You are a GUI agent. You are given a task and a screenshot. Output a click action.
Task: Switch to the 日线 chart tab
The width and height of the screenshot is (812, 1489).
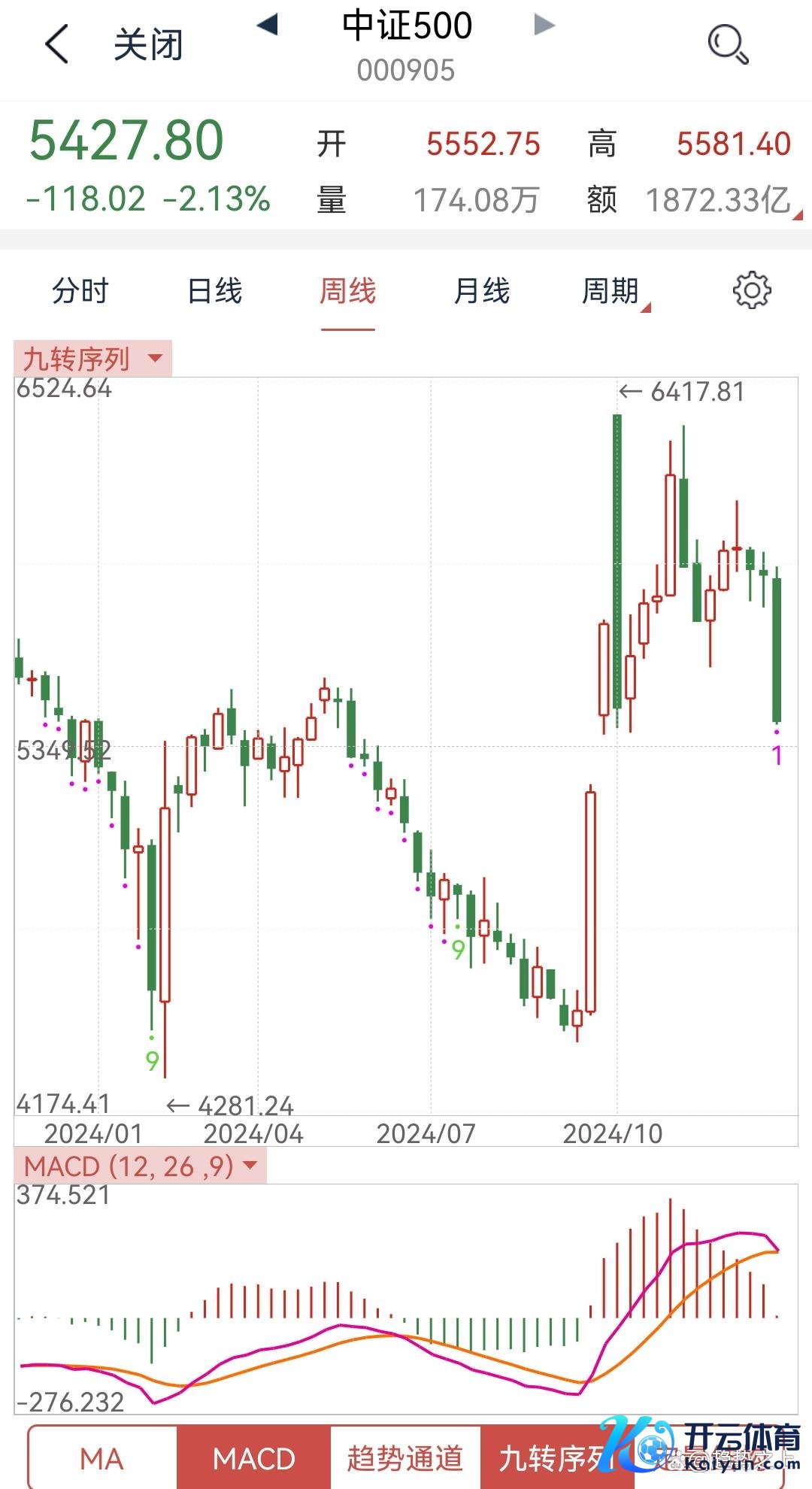pyautogui.click(x=214, y=291)
